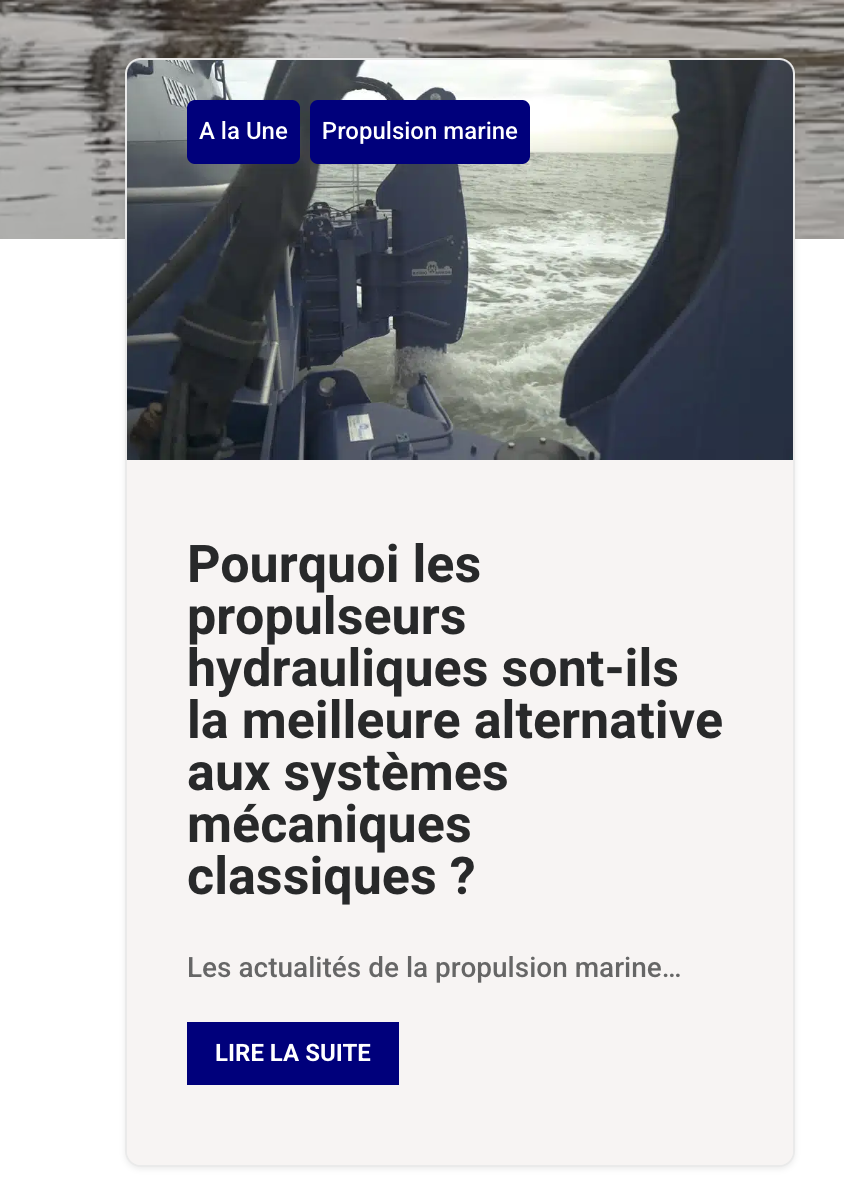Viewport: 844px width, 1192px height.
Task: Open the article via 'LIRE LA SUITE'
Action: click(292, 1053)
